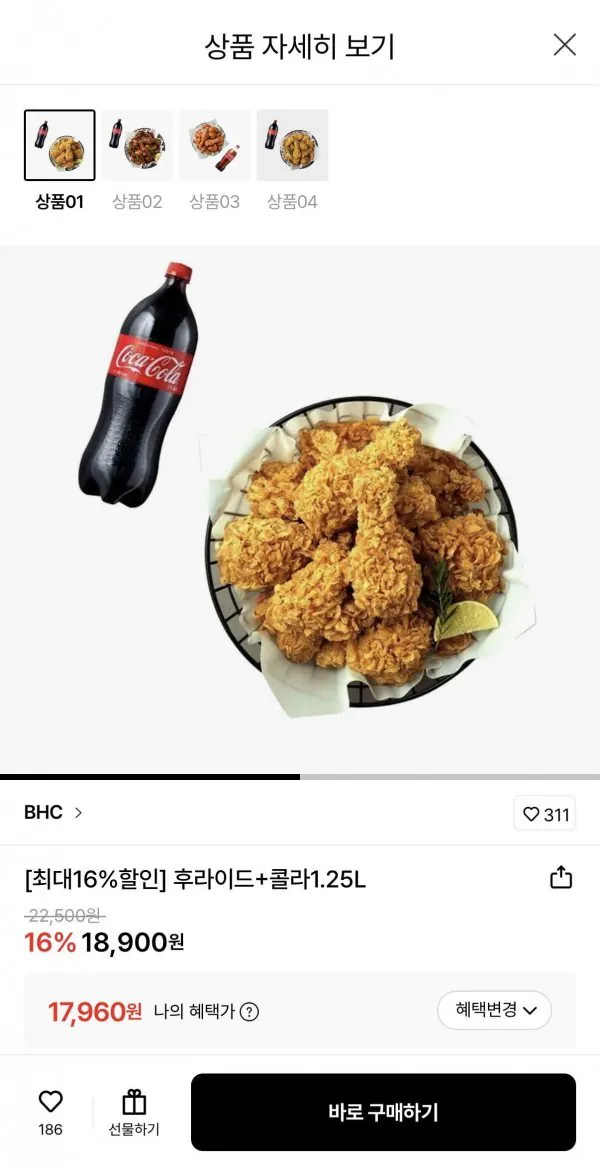Close the 상품 자세히 보기 screen
Screen dimensions: 600x1169
click(x=565, y=45)
